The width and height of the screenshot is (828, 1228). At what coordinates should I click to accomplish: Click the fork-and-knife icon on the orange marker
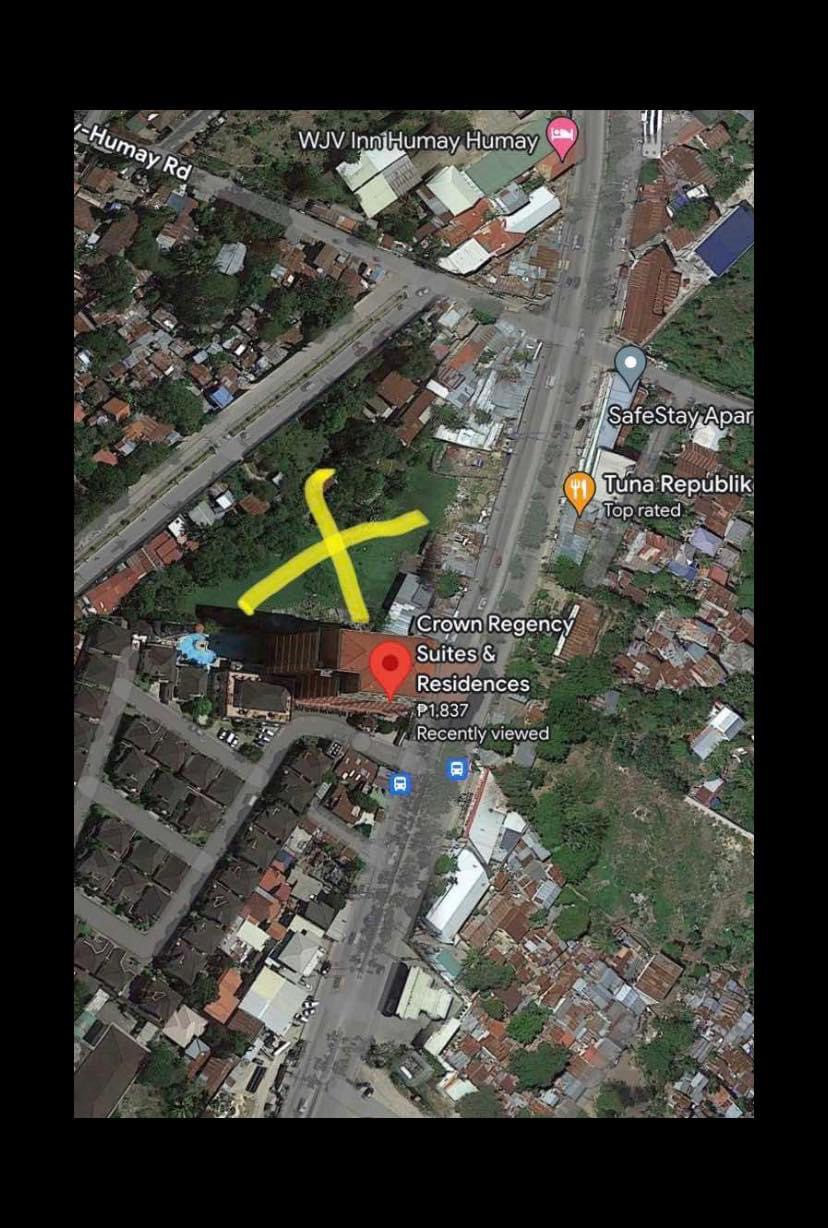point(579,485)
